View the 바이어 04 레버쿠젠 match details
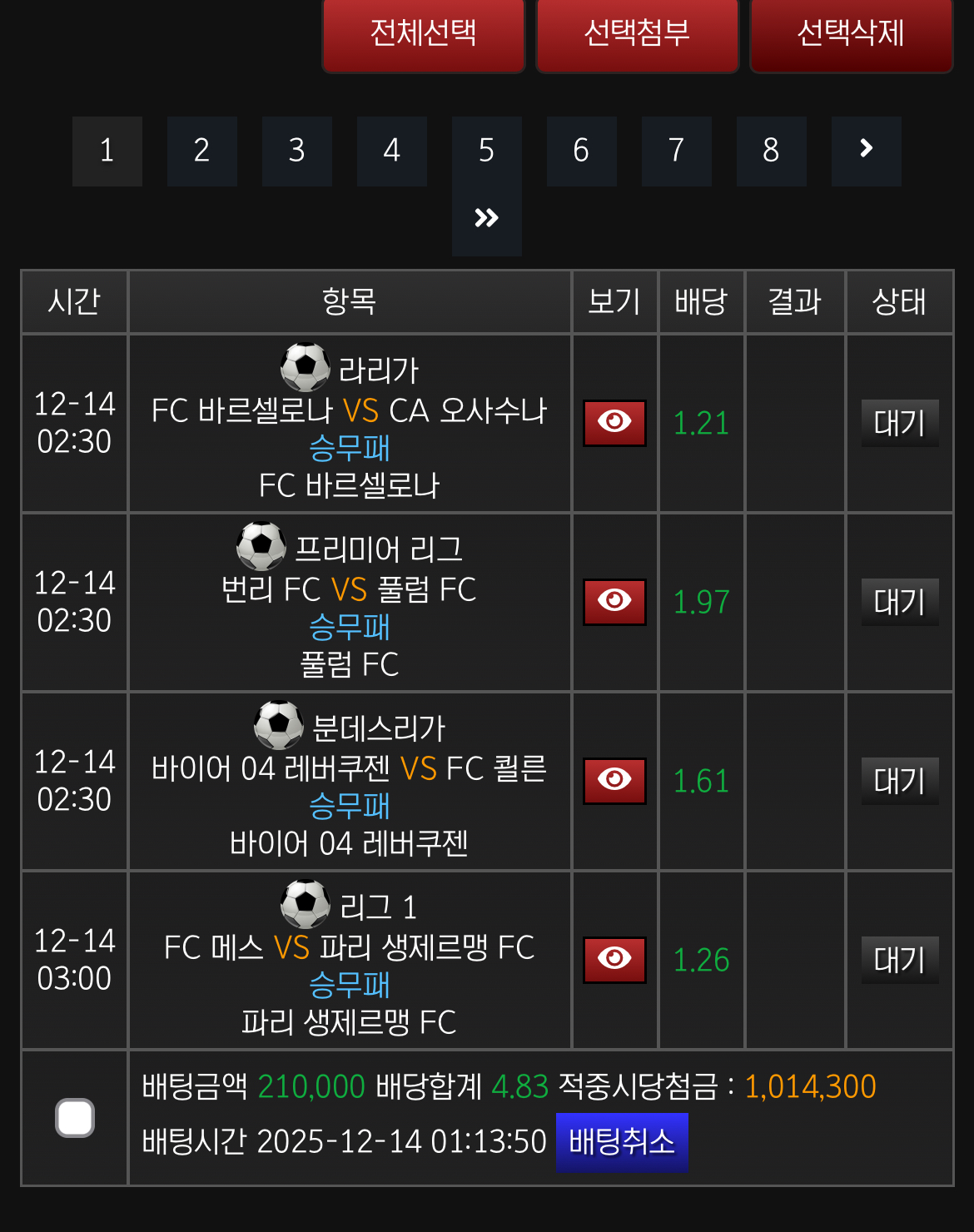The height and width of the screenshot is (1232, 974). (614, 781)
